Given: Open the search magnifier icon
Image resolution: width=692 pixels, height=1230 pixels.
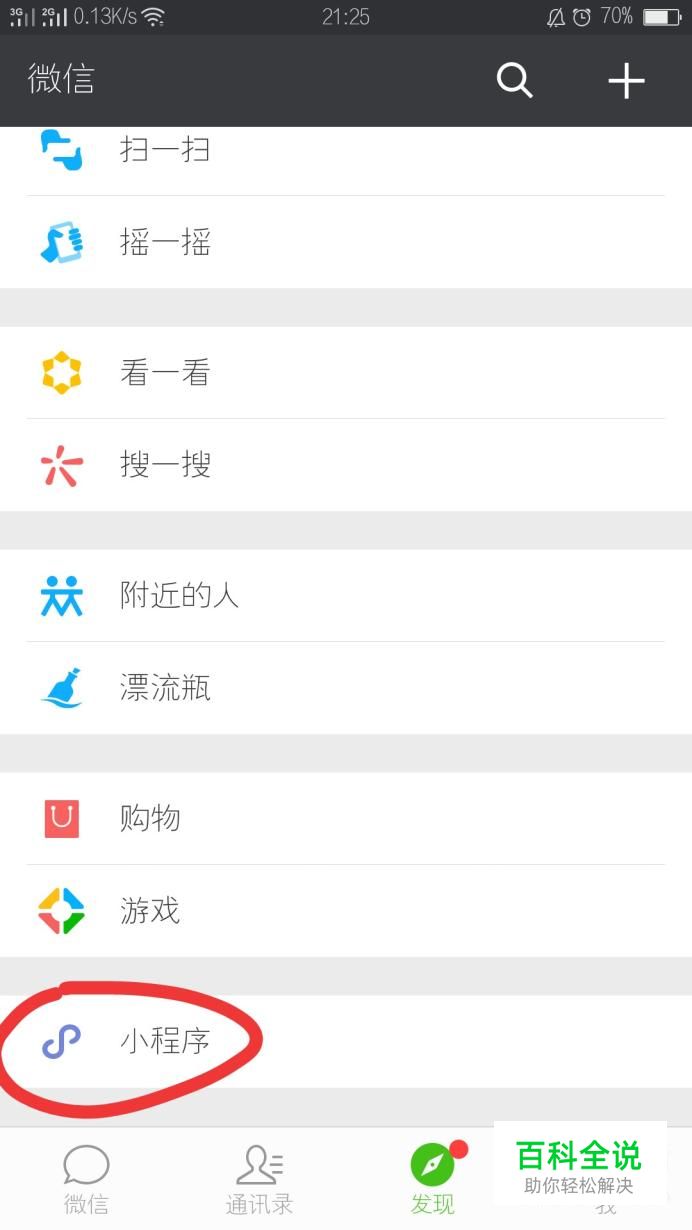Looking at the screenshot, I should pos(514,80).
